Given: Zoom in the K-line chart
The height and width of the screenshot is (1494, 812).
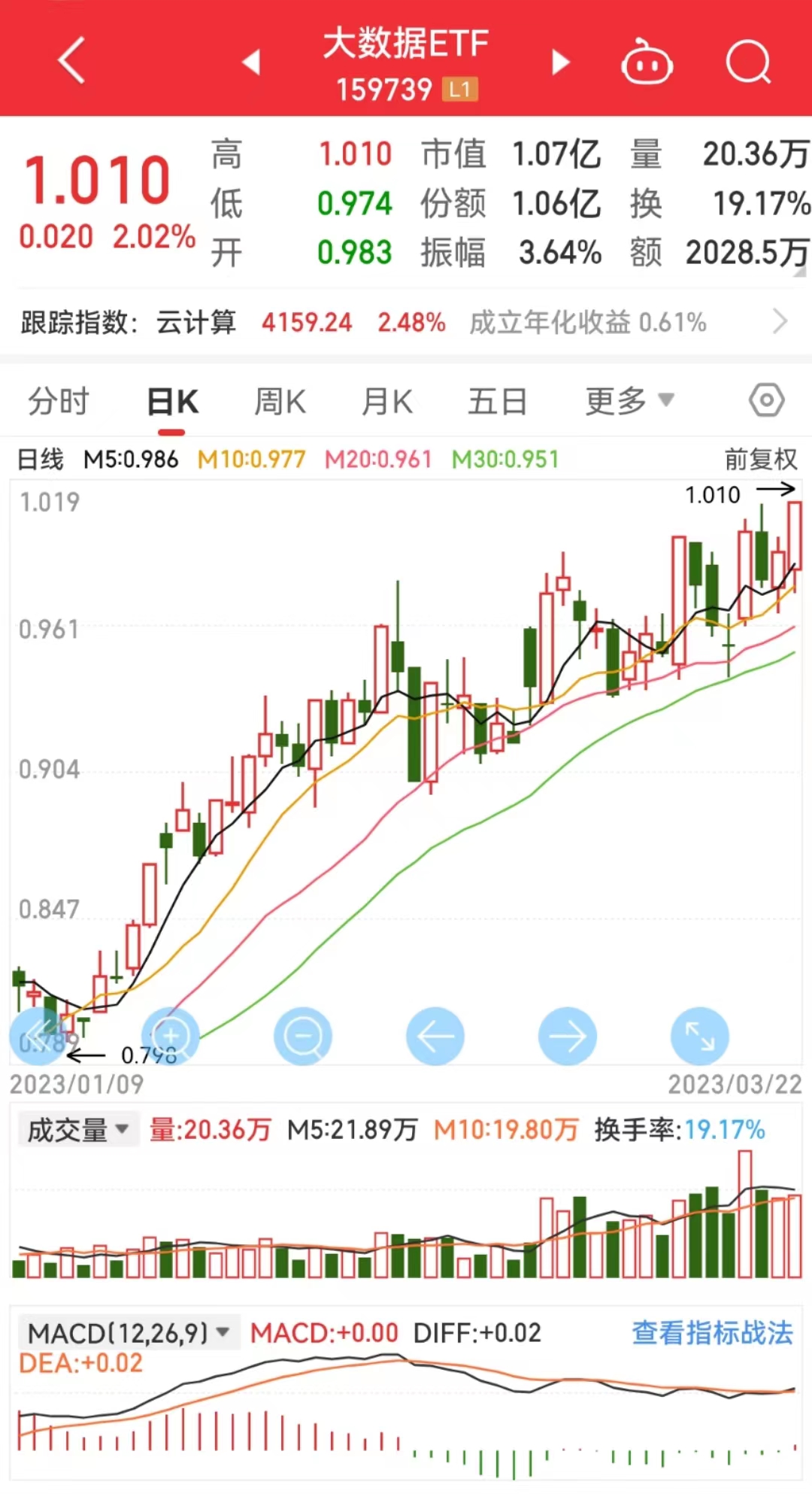Looking at the screenshot, I should point(171,1036).
